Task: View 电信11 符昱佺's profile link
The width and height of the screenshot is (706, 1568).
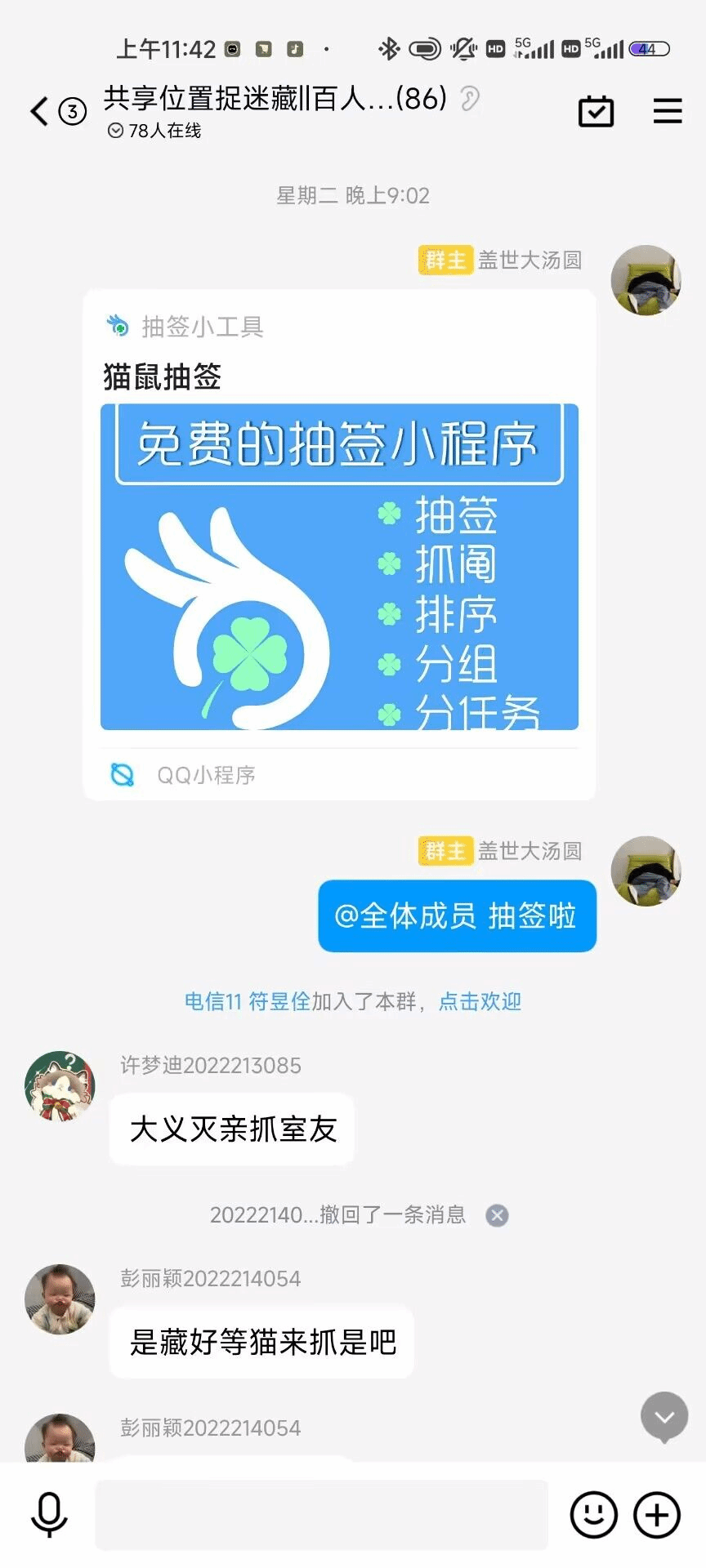Action: point(247,1001)
